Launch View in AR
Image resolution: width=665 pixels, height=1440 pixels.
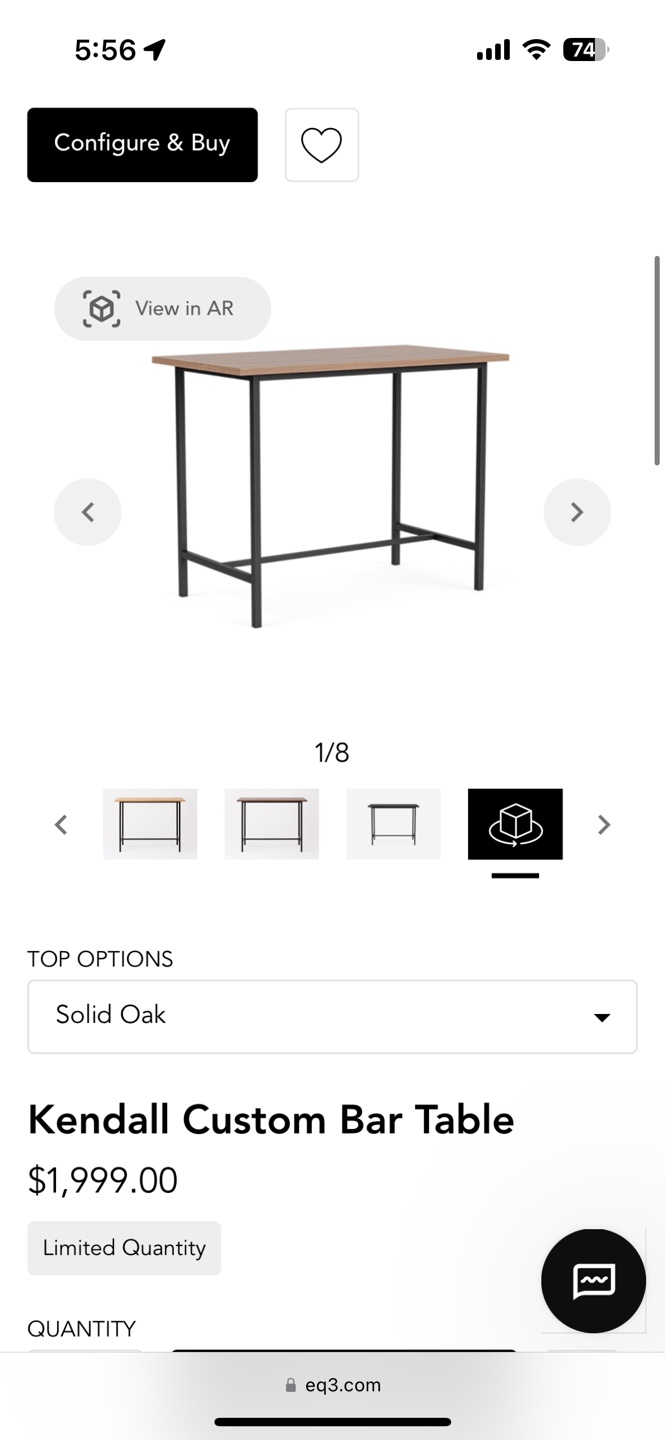click(162, 308)
